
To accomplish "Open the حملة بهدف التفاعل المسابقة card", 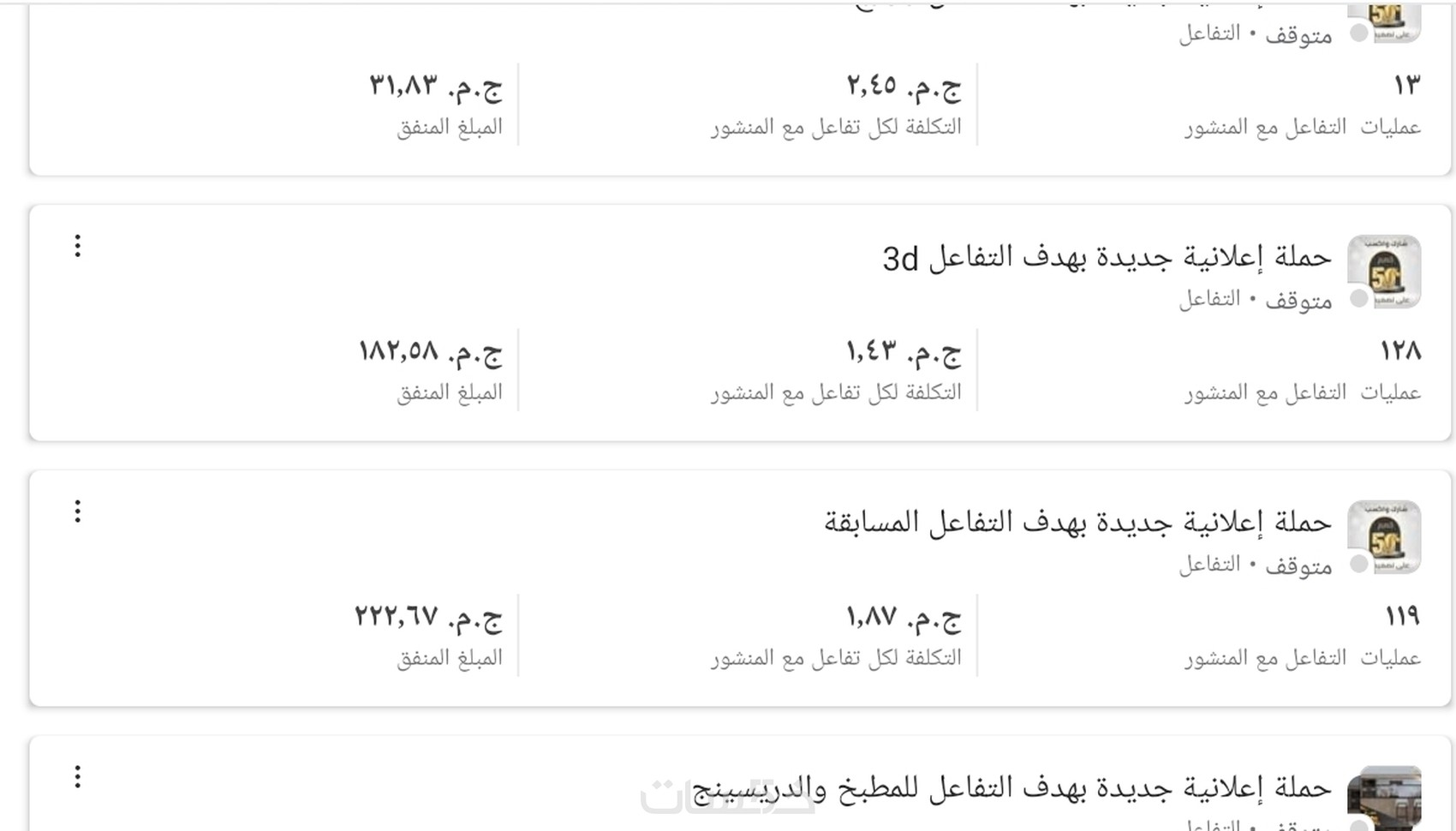I will coord(1077,523).
